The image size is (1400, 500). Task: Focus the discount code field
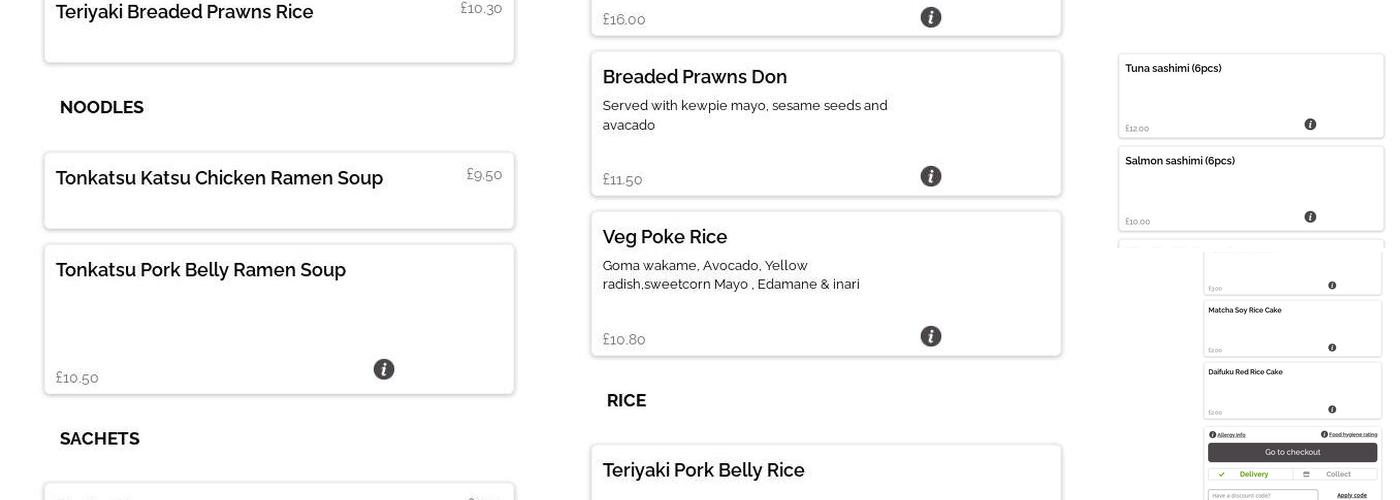(x=1262, y=495)
